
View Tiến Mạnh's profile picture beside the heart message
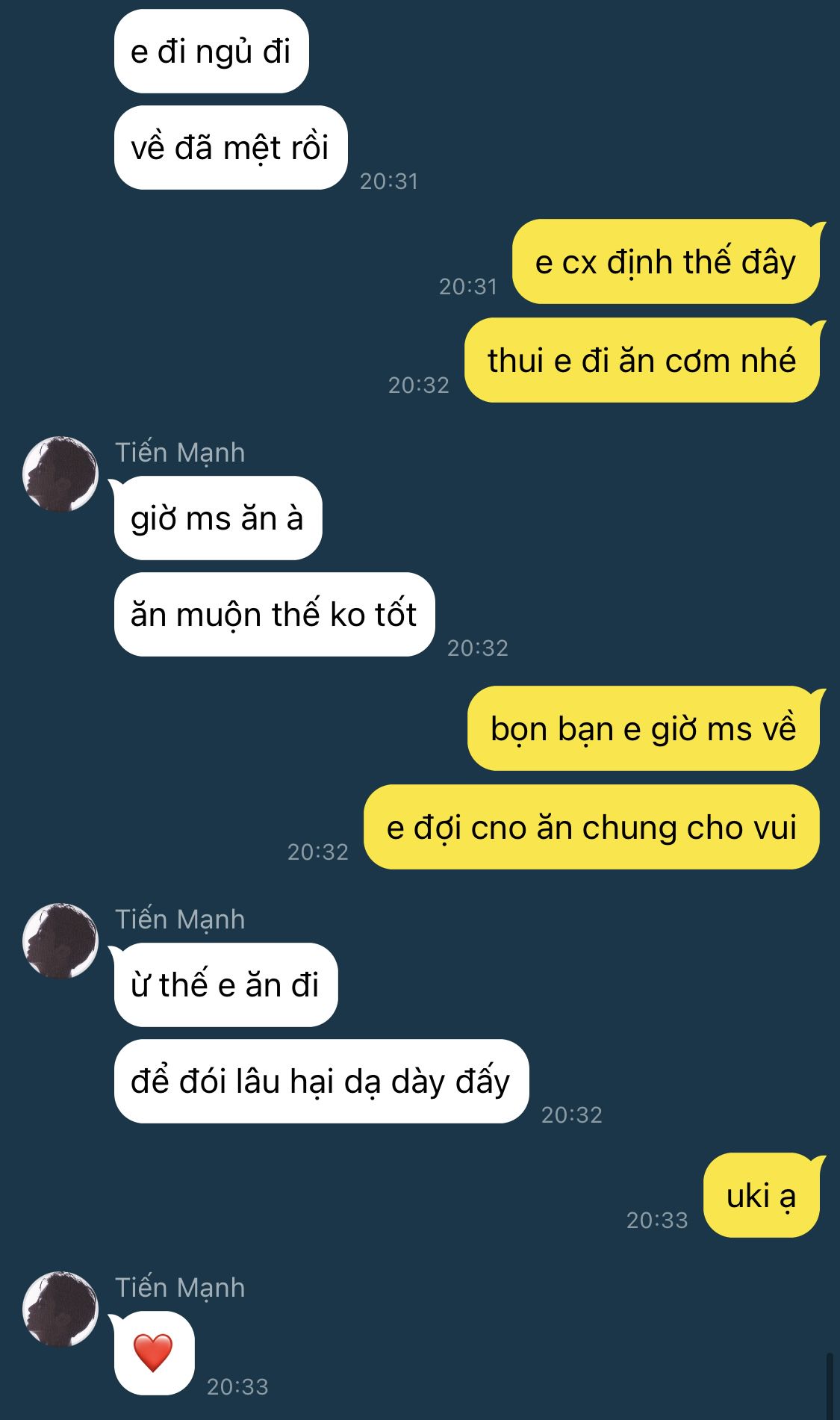coord(60,1309)
